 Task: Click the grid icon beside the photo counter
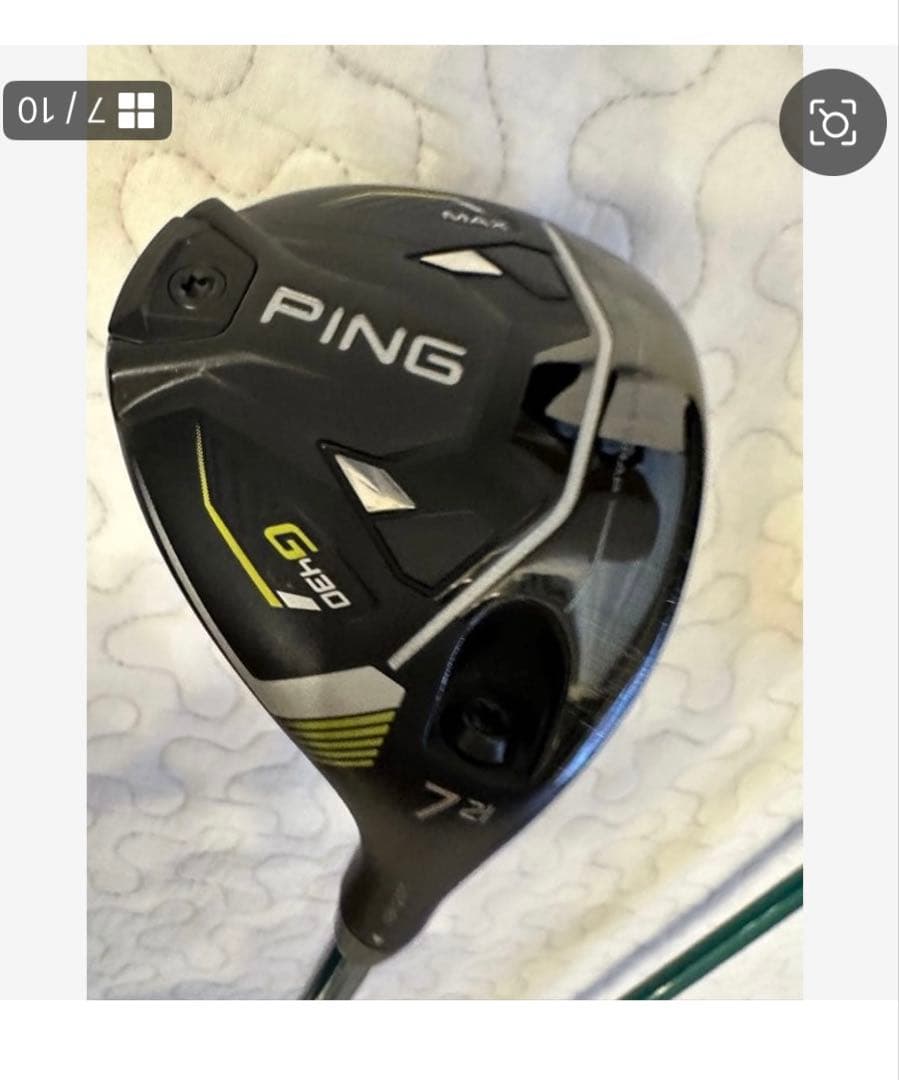[x=136, y=110]
